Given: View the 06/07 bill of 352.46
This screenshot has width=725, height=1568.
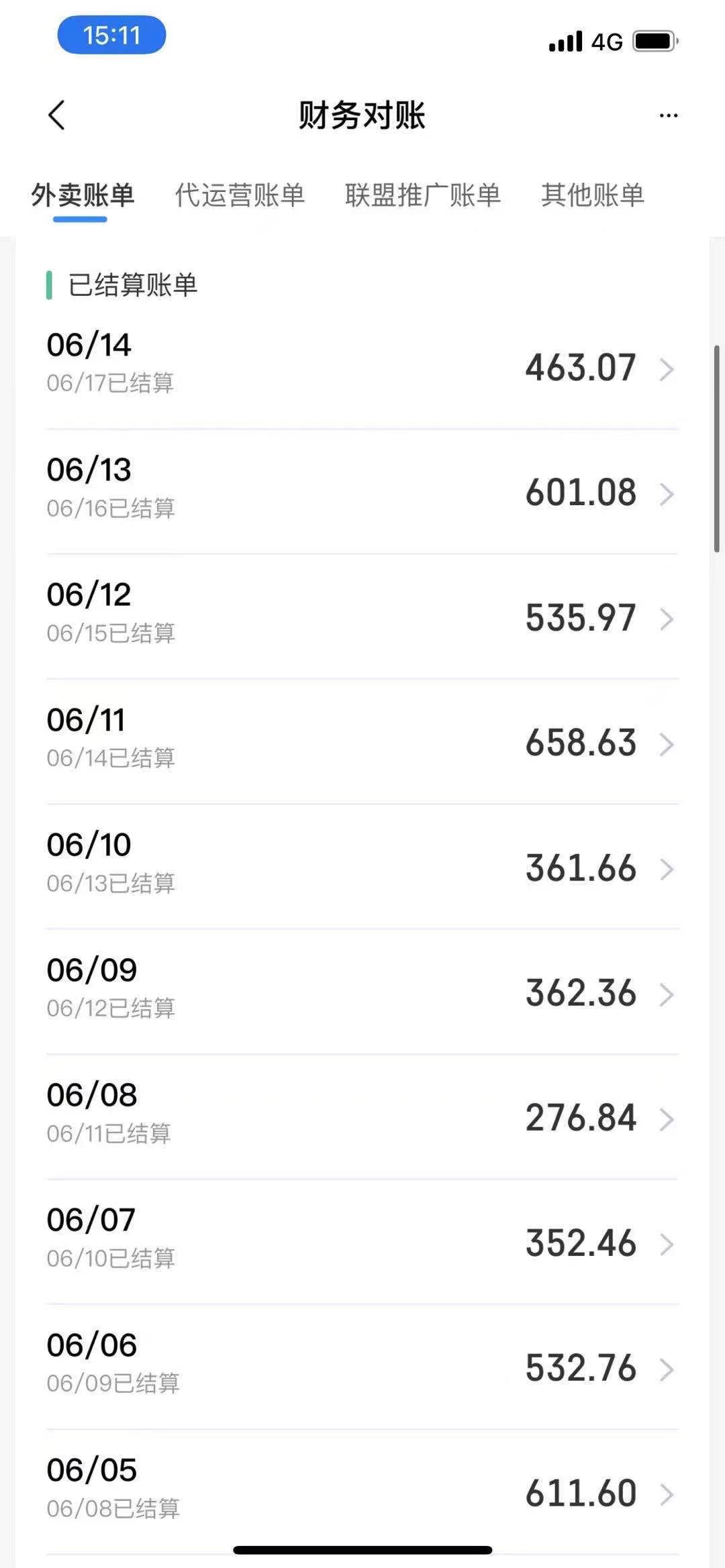Looking at the screenshot, I should 362,1243.
